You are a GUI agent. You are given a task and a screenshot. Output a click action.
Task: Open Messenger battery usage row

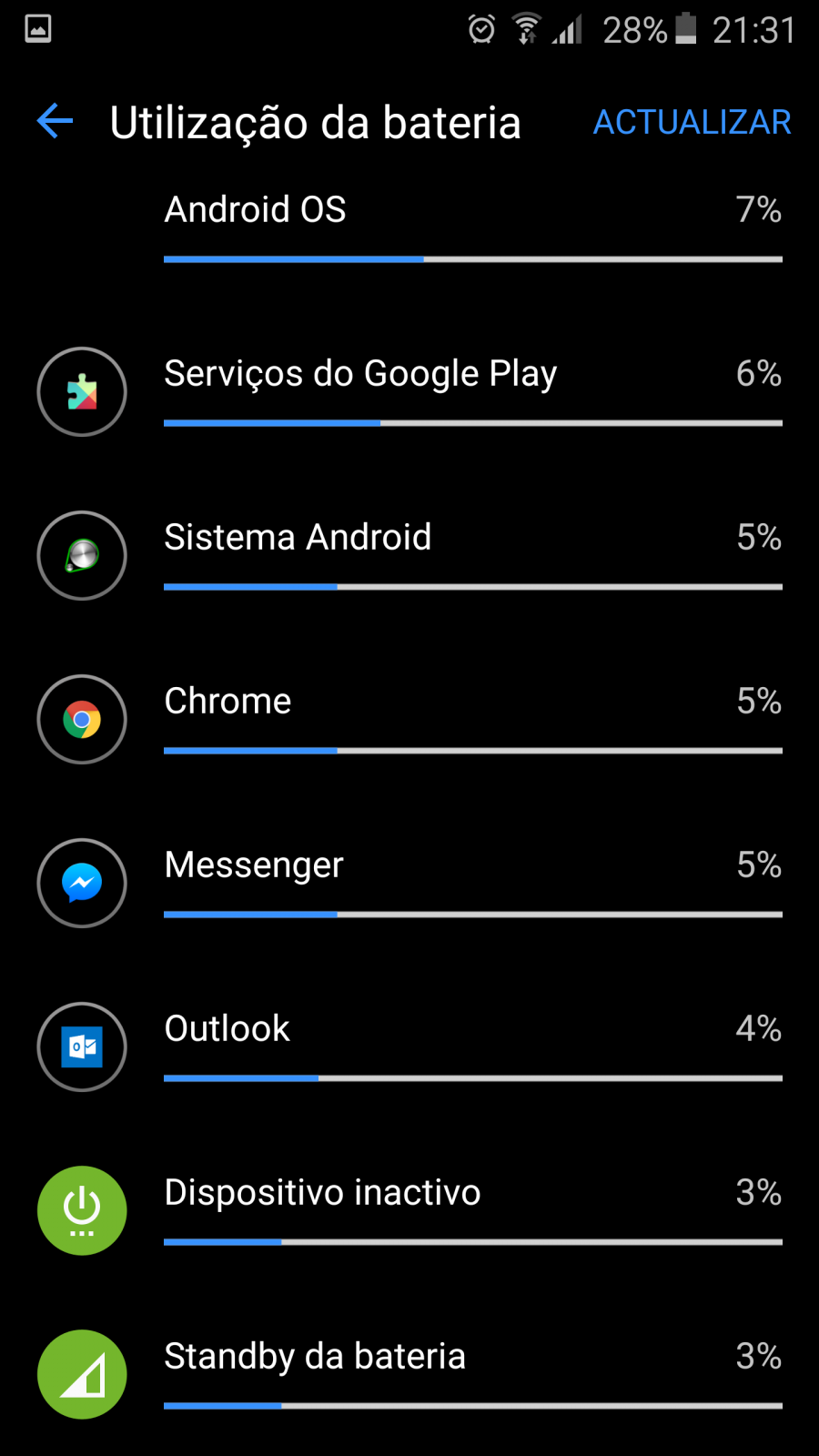(409, 883)
